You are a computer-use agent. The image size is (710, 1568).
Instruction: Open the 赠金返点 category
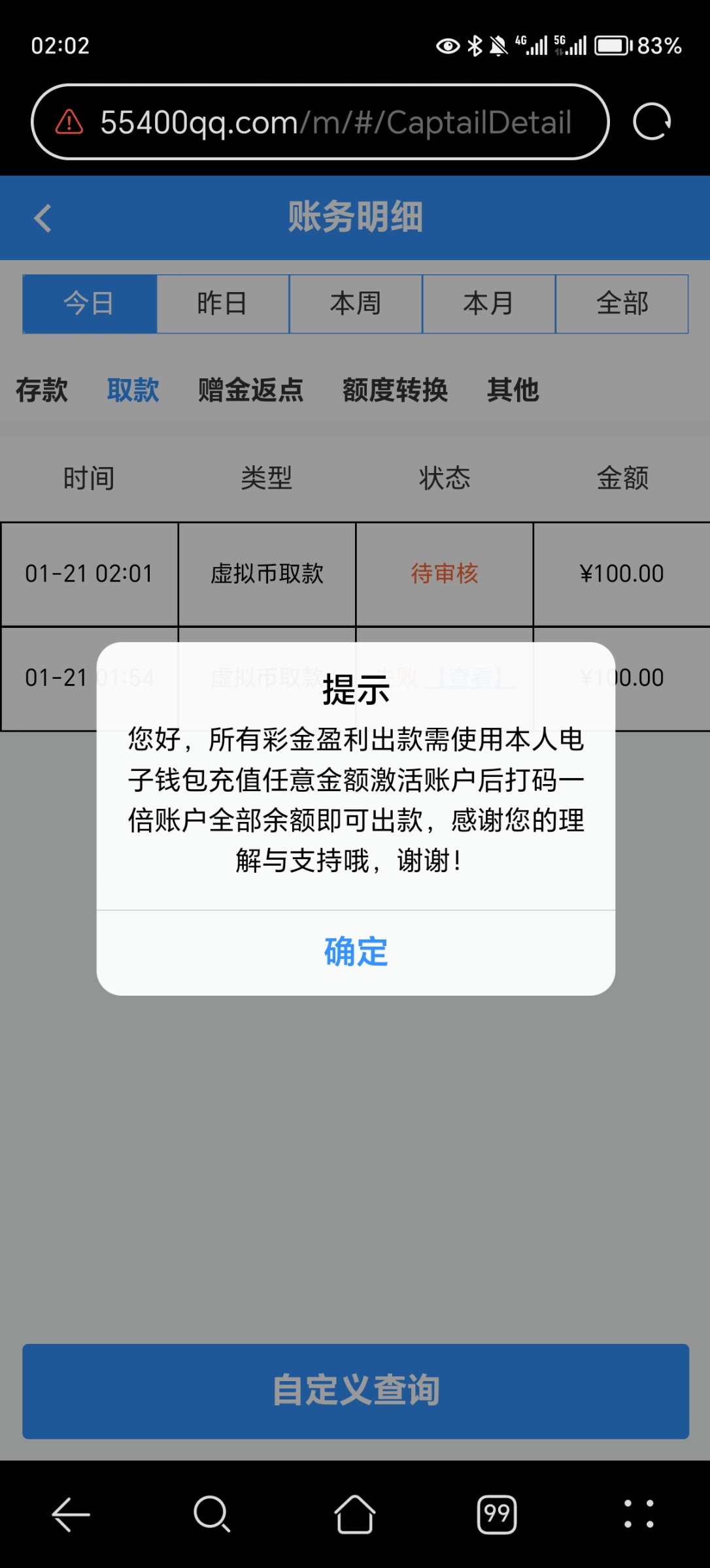[251, 390]
